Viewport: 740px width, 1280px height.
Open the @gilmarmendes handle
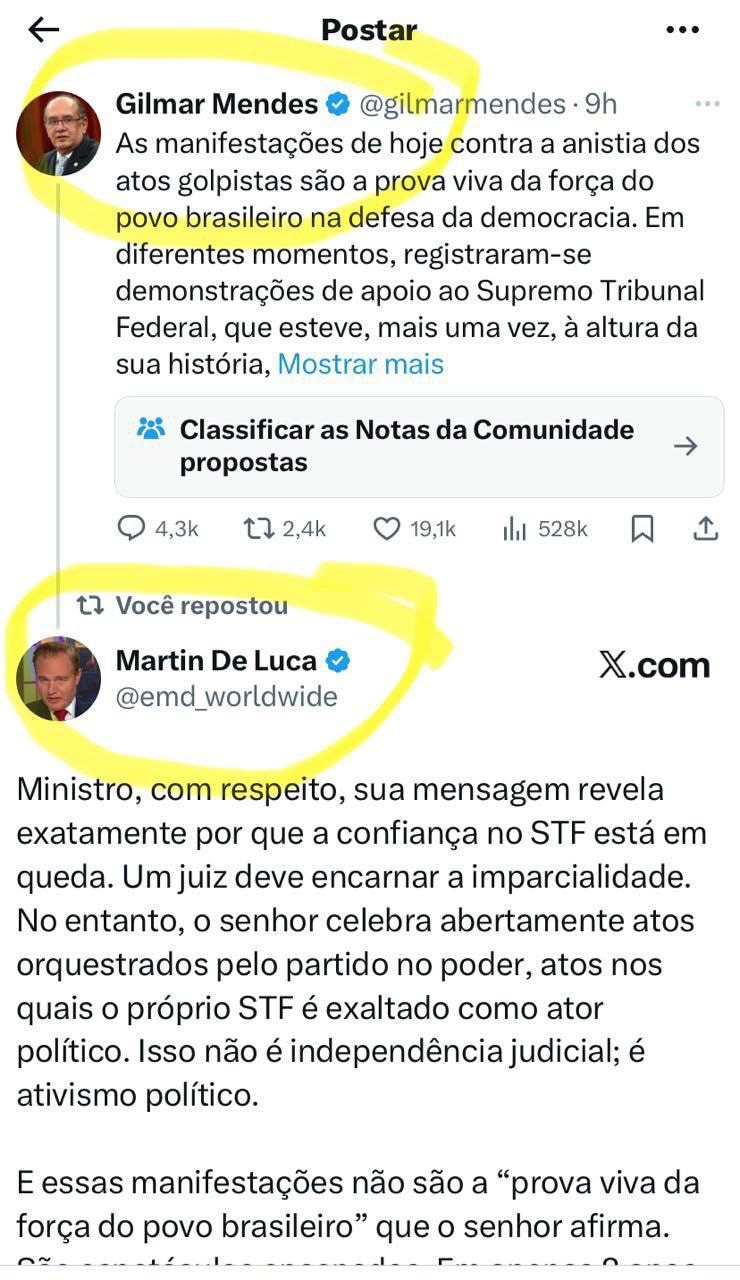462,104
